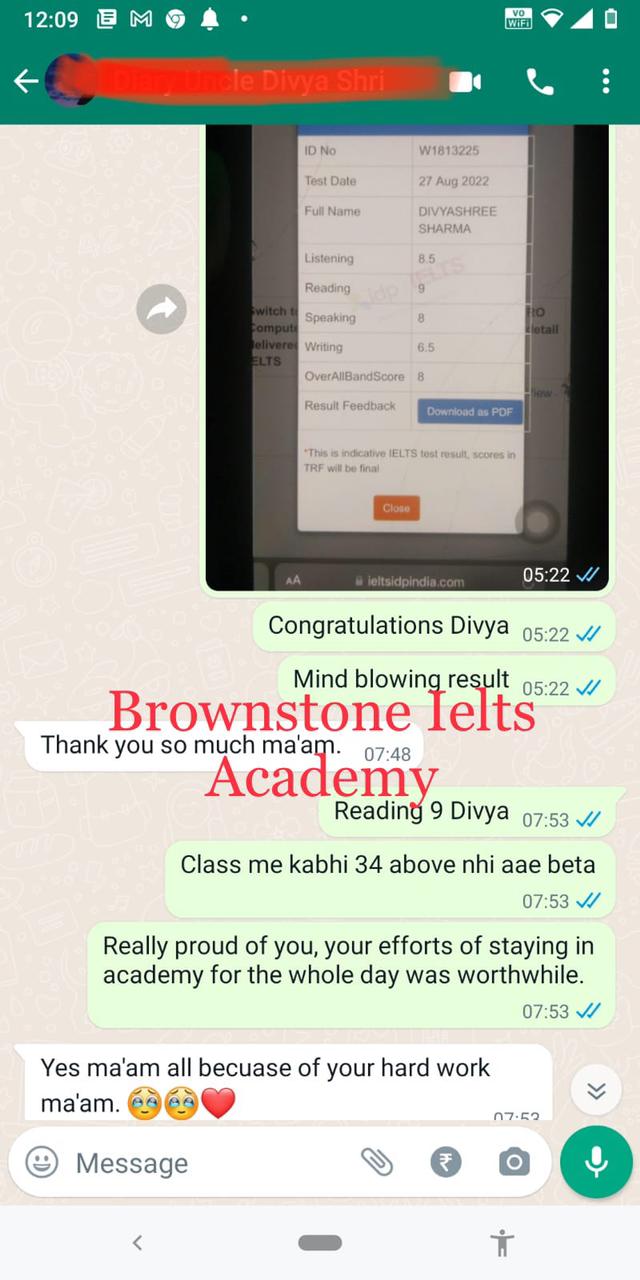
Task: Open the emoji picker
Action: click(42, 1162)
